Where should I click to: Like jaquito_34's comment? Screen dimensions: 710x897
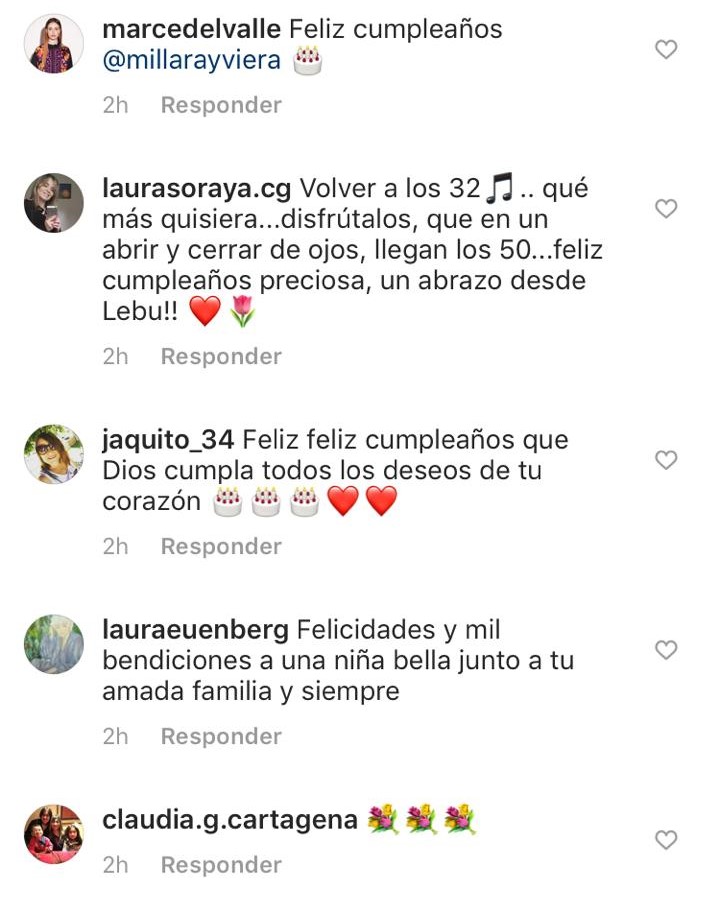666,460
